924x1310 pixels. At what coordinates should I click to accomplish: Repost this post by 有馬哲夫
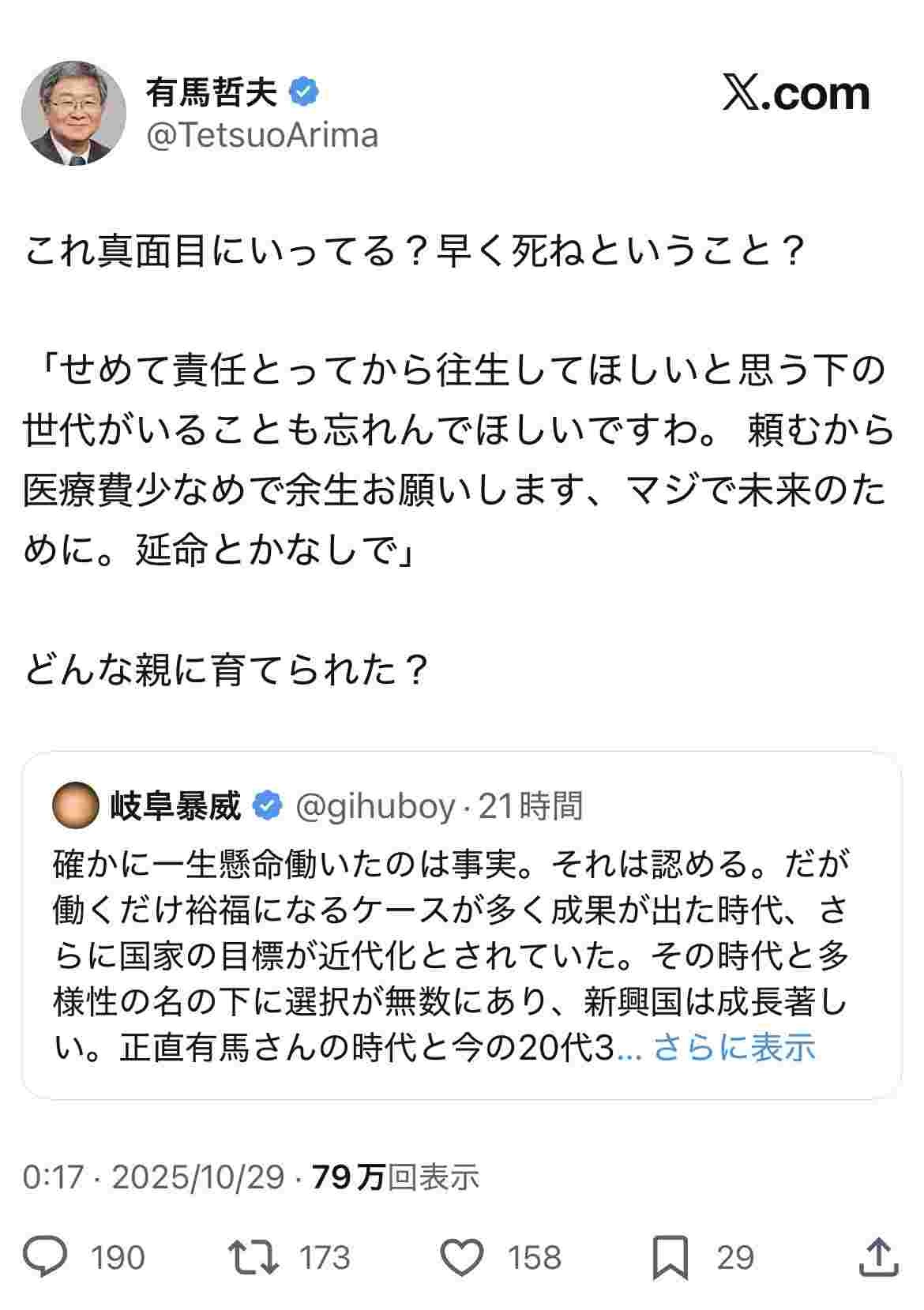tap(253, 1257)
